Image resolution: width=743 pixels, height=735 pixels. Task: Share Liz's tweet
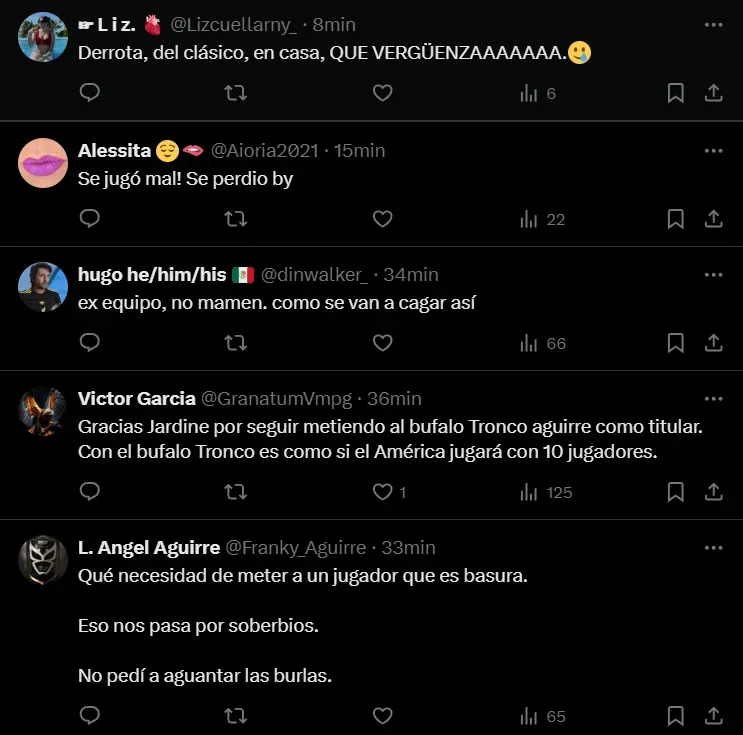(714, 93)
